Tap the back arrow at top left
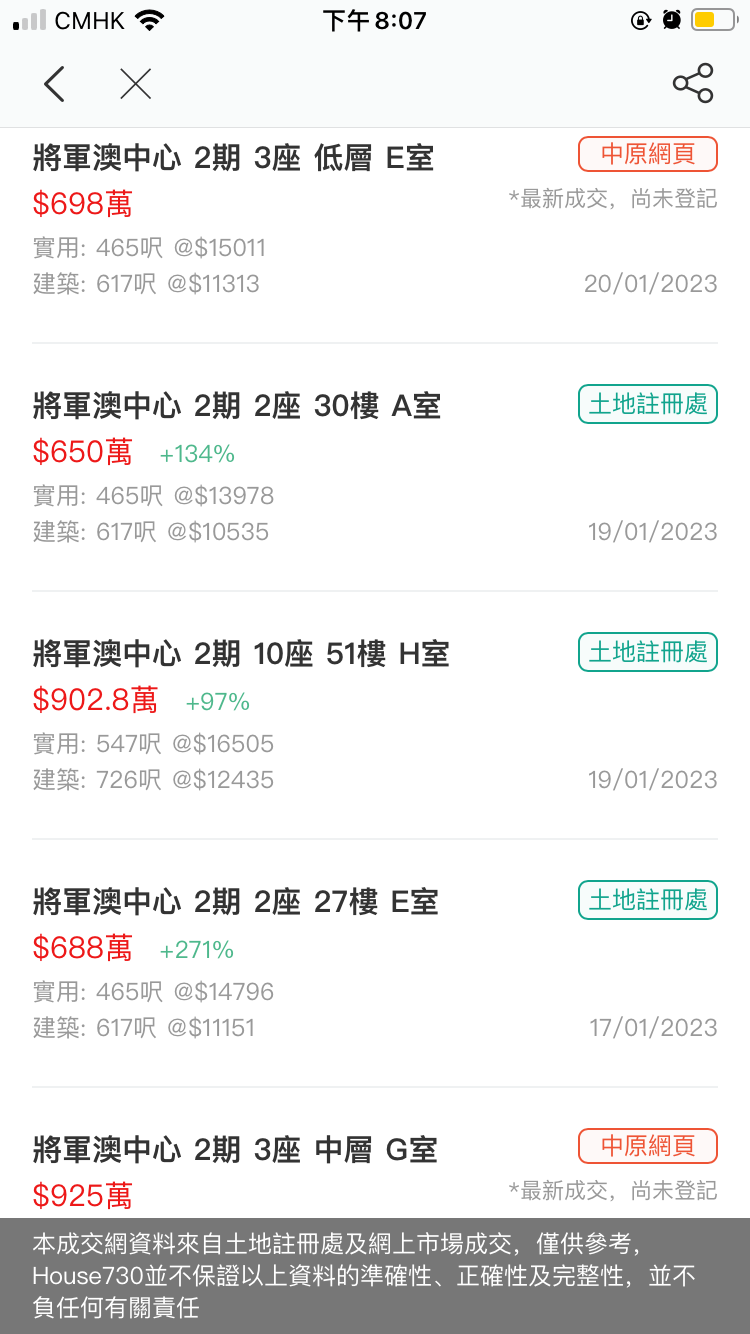Screen dimensions: 750x1334 click(54, 84)
